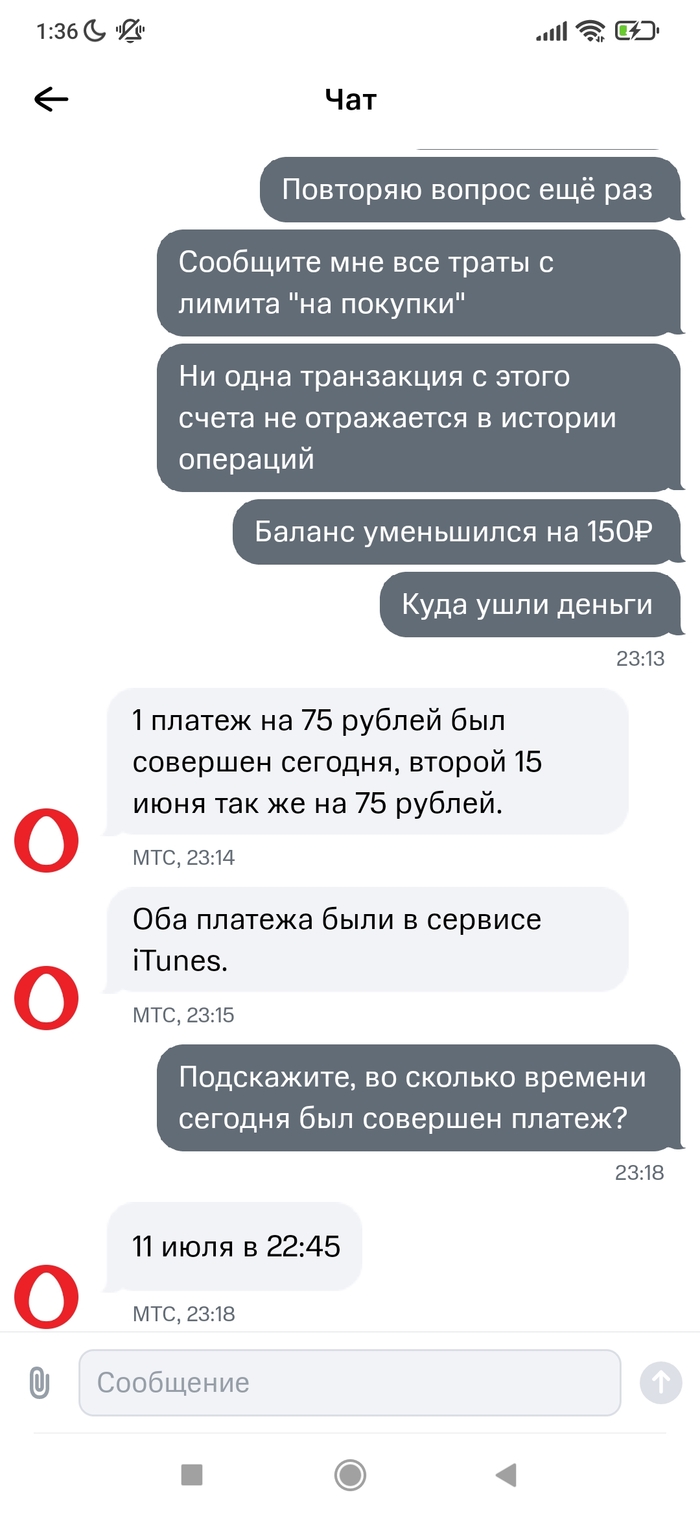Go to the system home screen
This screenshot has height=1517, width=700.
[x=350, y=1474]
